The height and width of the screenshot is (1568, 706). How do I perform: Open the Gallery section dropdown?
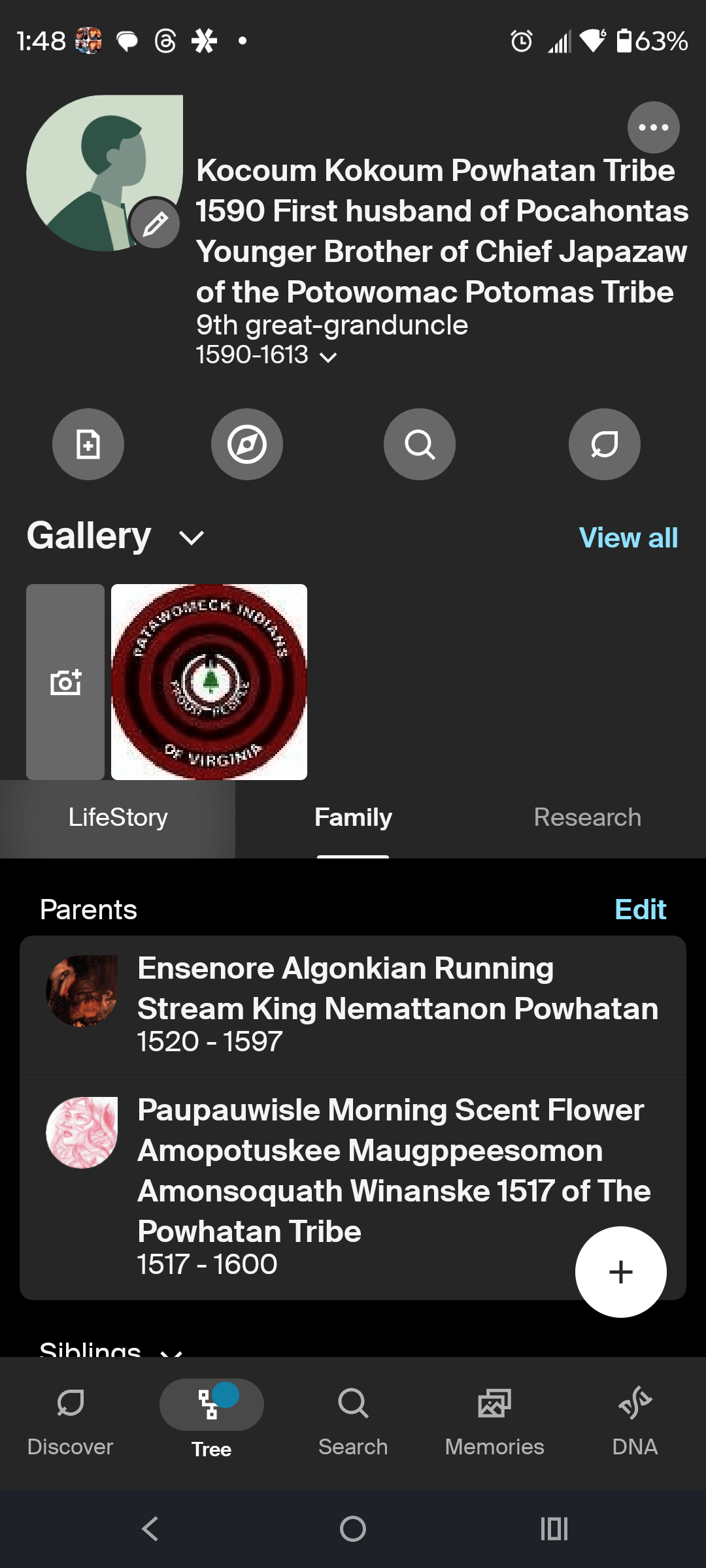[190, 537]
